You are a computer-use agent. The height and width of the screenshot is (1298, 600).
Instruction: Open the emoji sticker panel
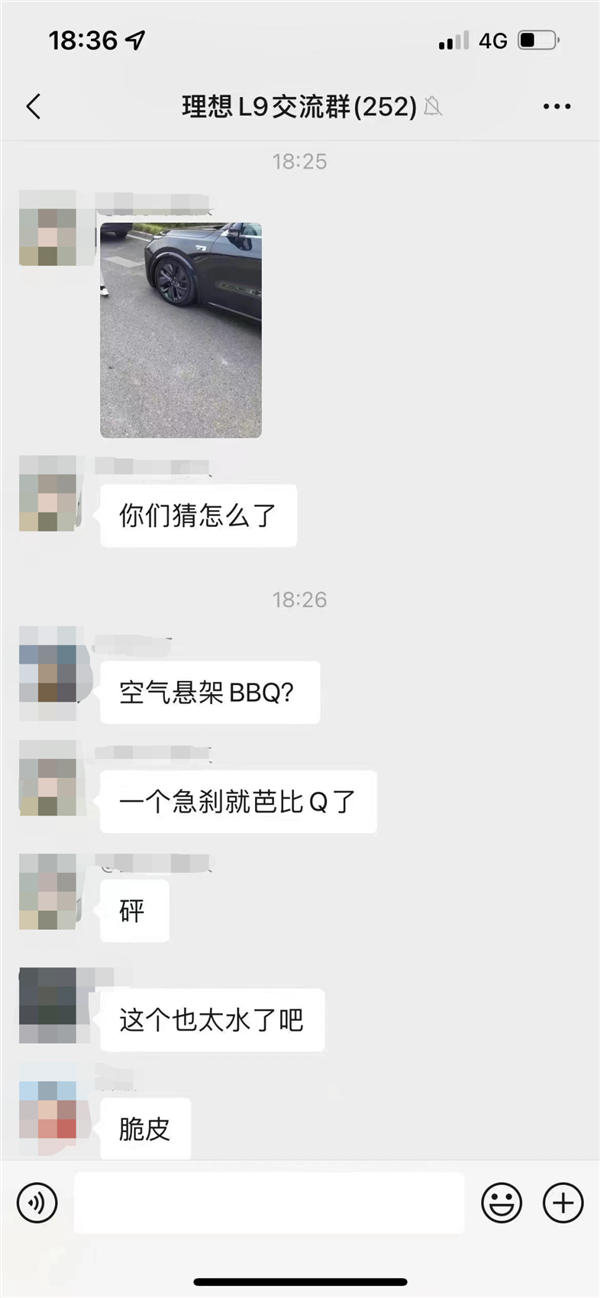(x=501, y=1203)
